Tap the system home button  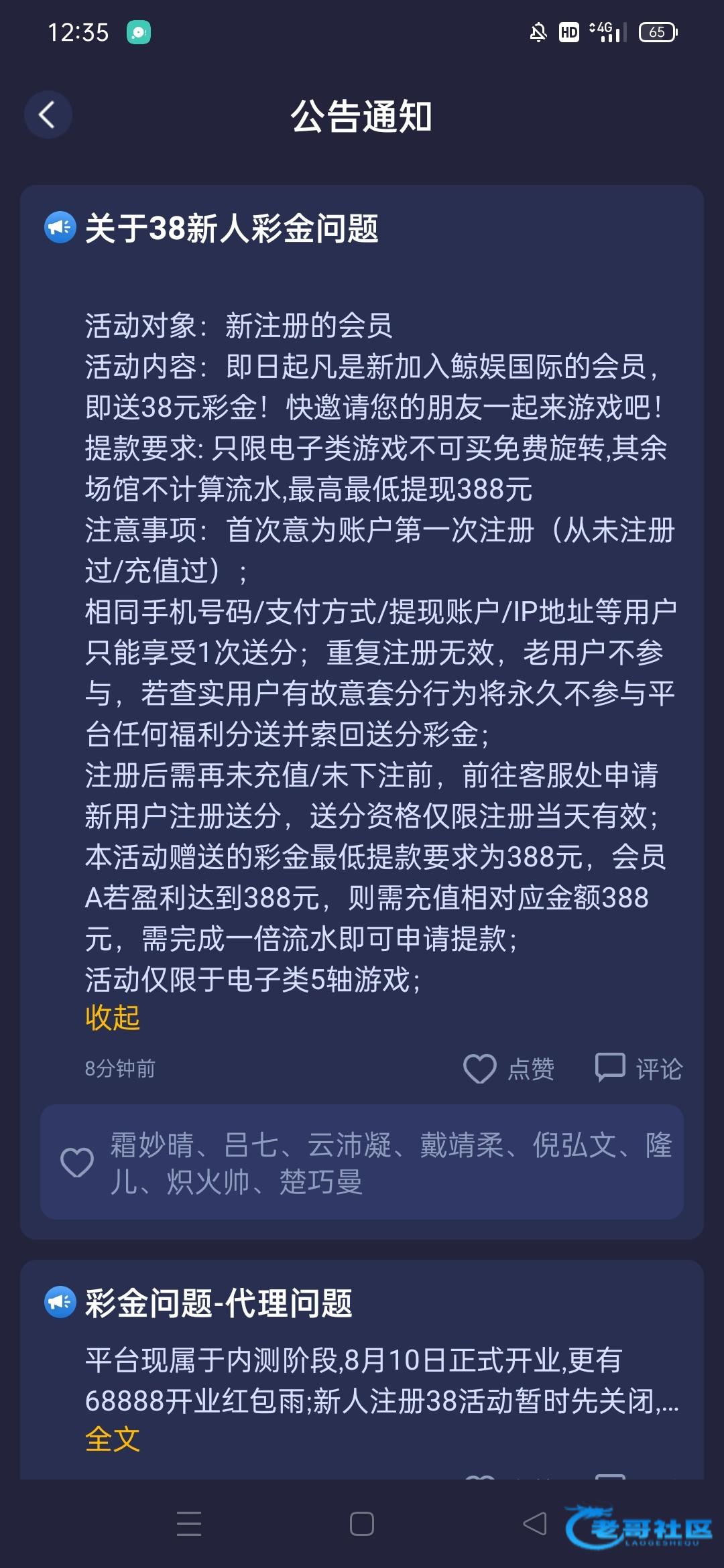coord(362,1524)
